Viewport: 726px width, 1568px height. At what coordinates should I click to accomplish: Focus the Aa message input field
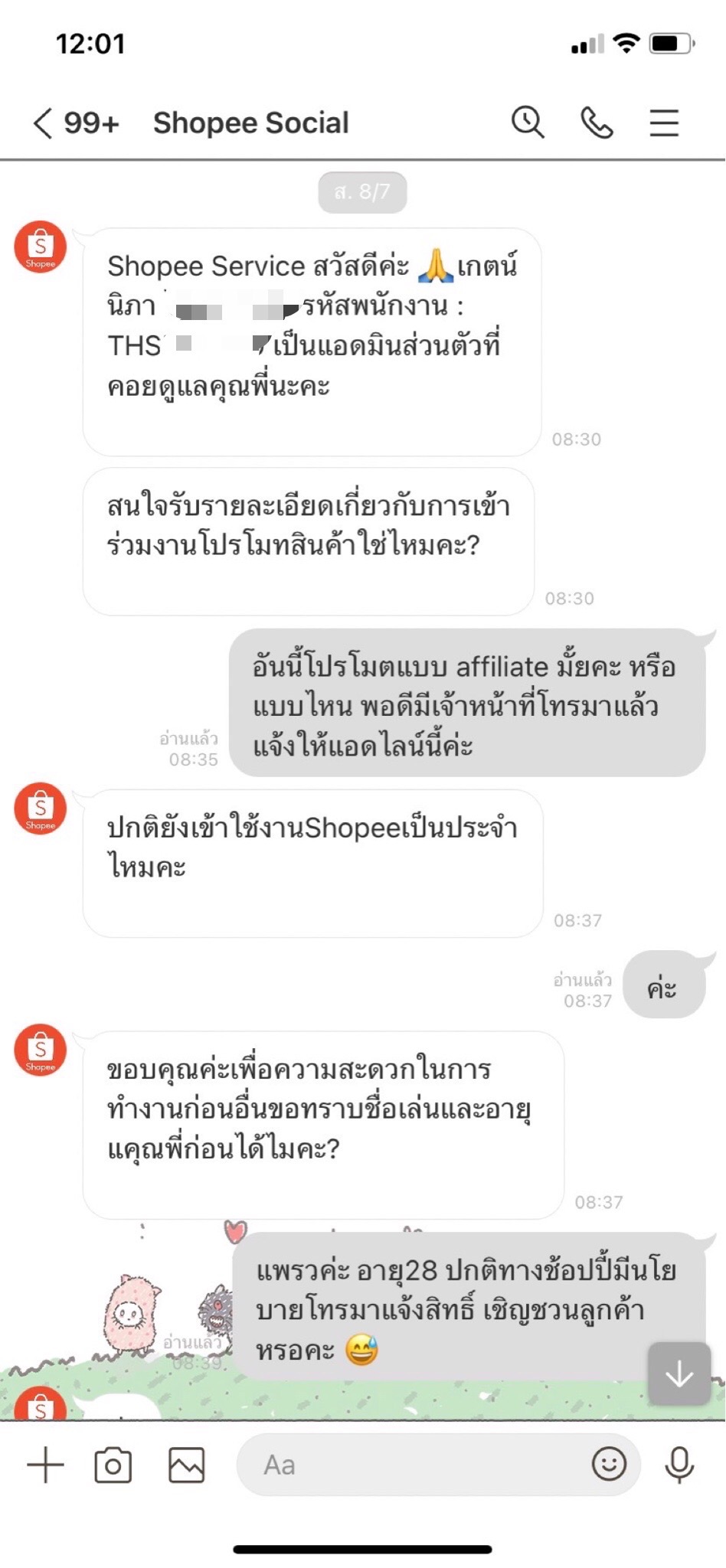(414, 1465)
